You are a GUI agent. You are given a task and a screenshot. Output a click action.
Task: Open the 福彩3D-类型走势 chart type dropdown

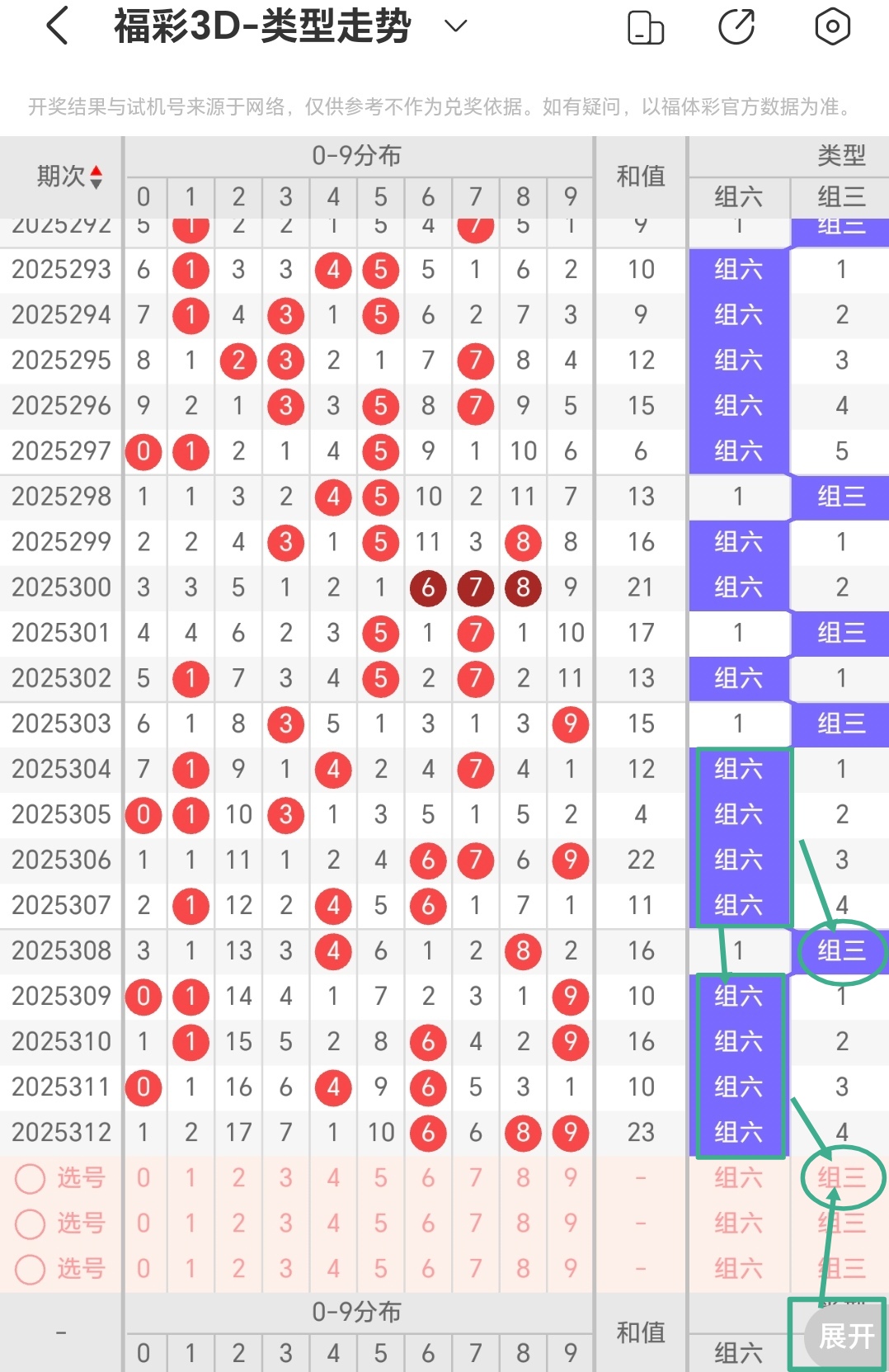455,26
